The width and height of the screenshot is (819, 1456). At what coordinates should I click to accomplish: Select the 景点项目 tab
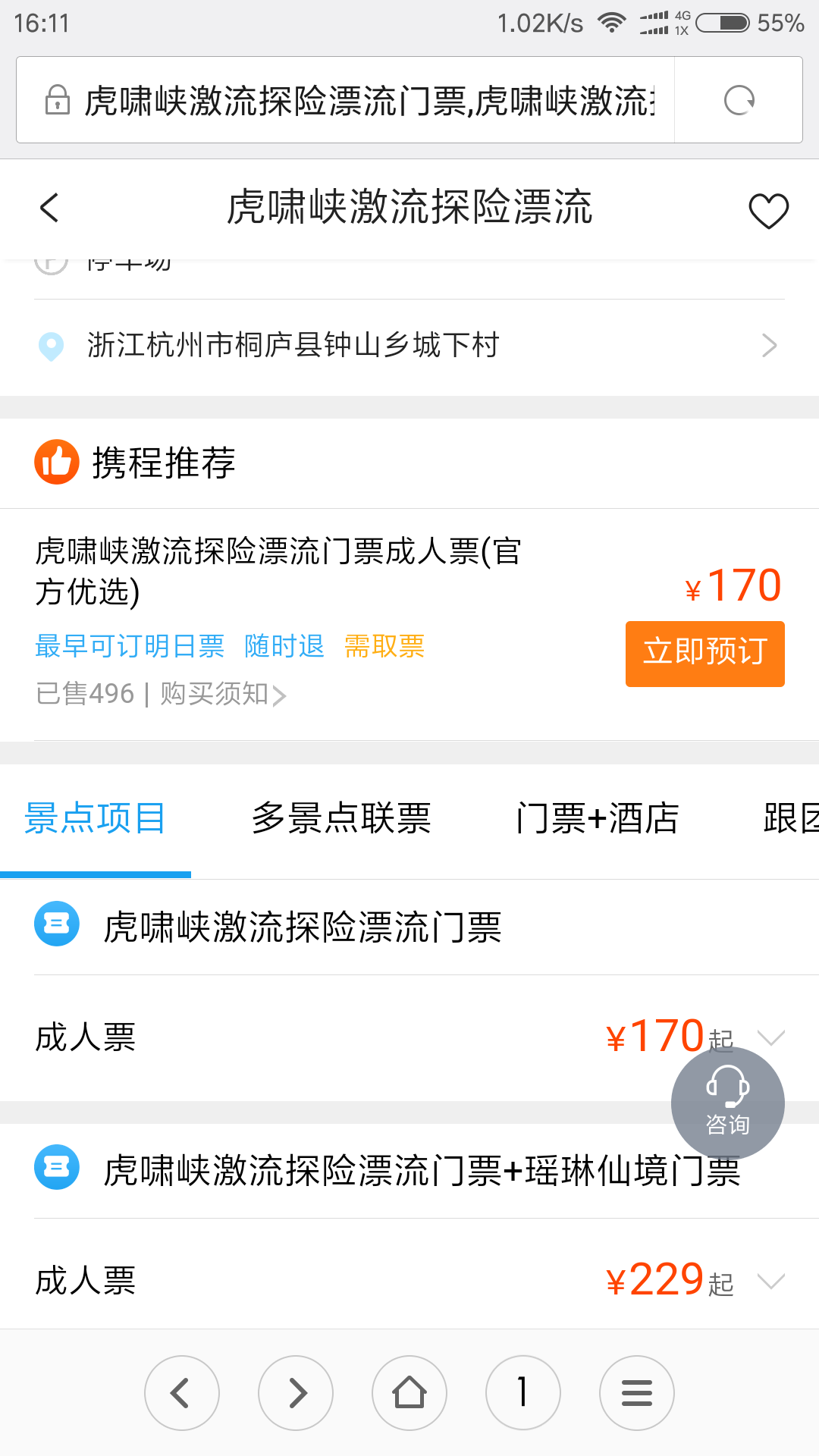pyautogui.click(x=95, y=819)
